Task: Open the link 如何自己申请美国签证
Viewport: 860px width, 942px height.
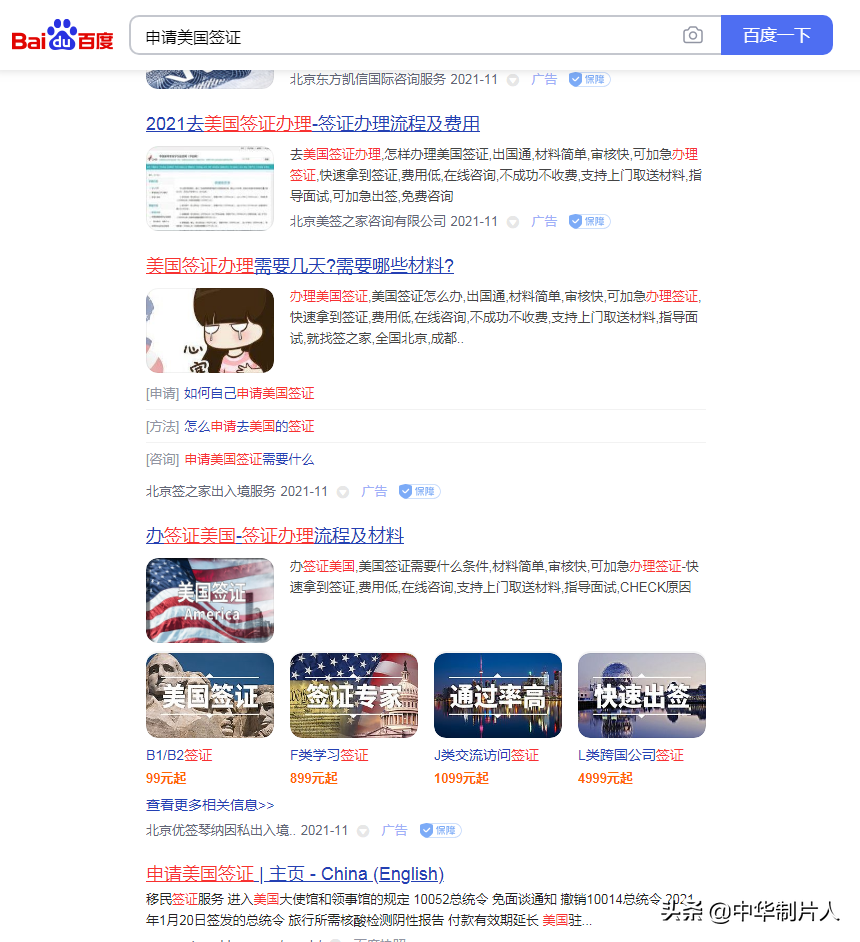Action: (249, 394)
